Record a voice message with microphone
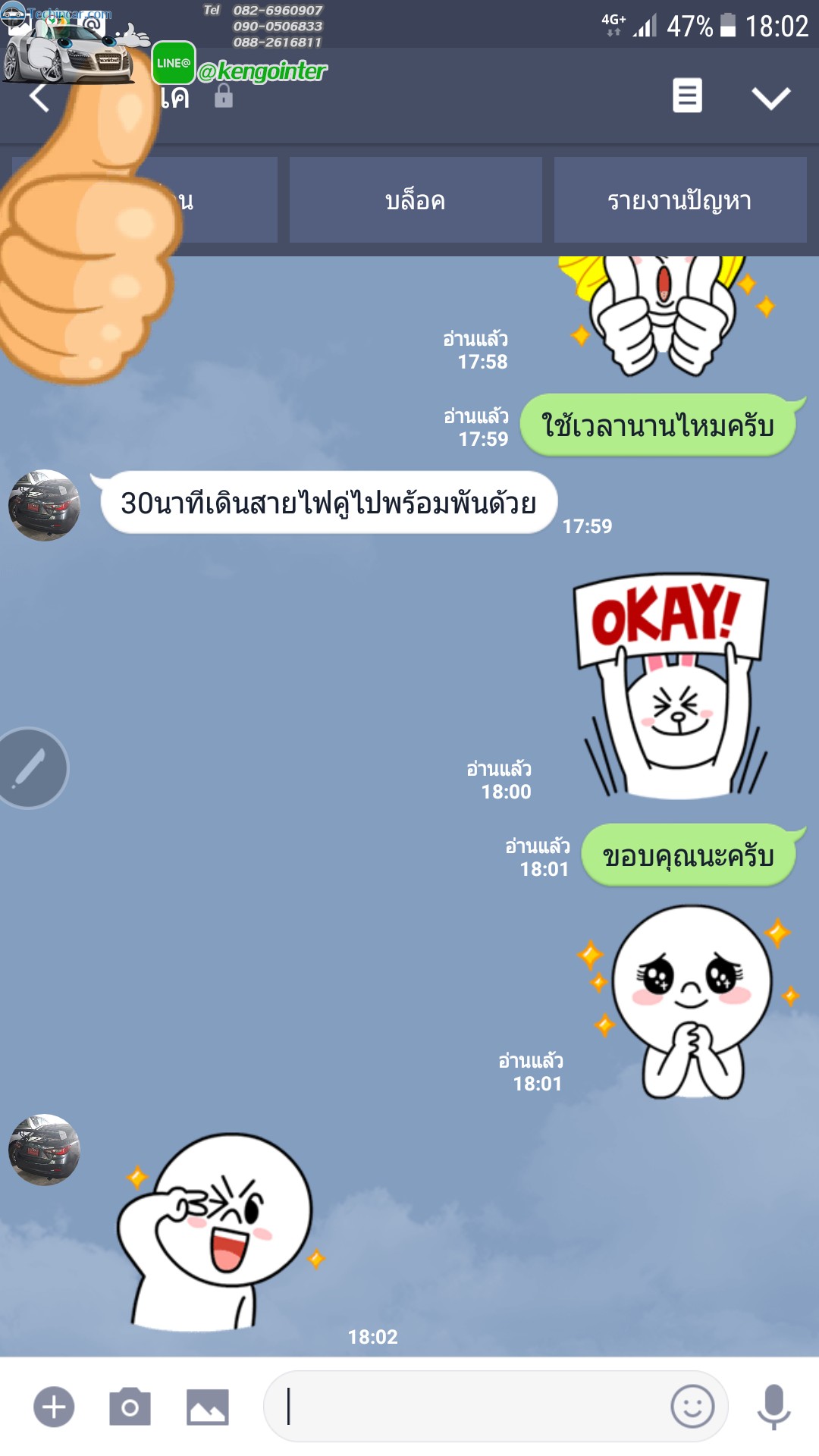The height and width of the screenshot is (1456, 819). point(773,1407)
